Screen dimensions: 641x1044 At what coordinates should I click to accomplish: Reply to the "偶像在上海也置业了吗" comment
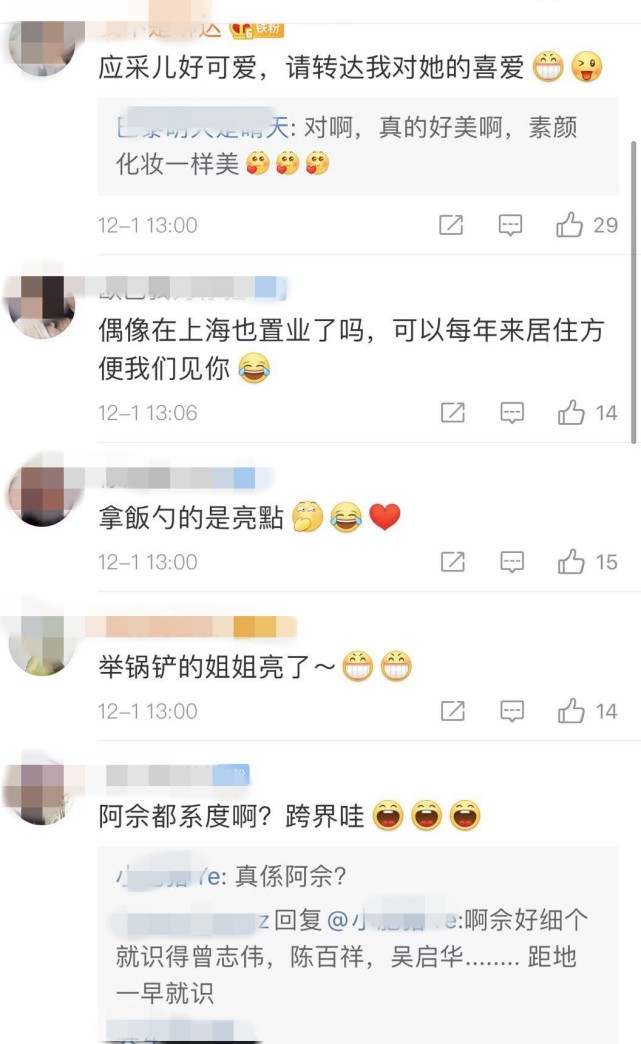[x=512, y=412]
